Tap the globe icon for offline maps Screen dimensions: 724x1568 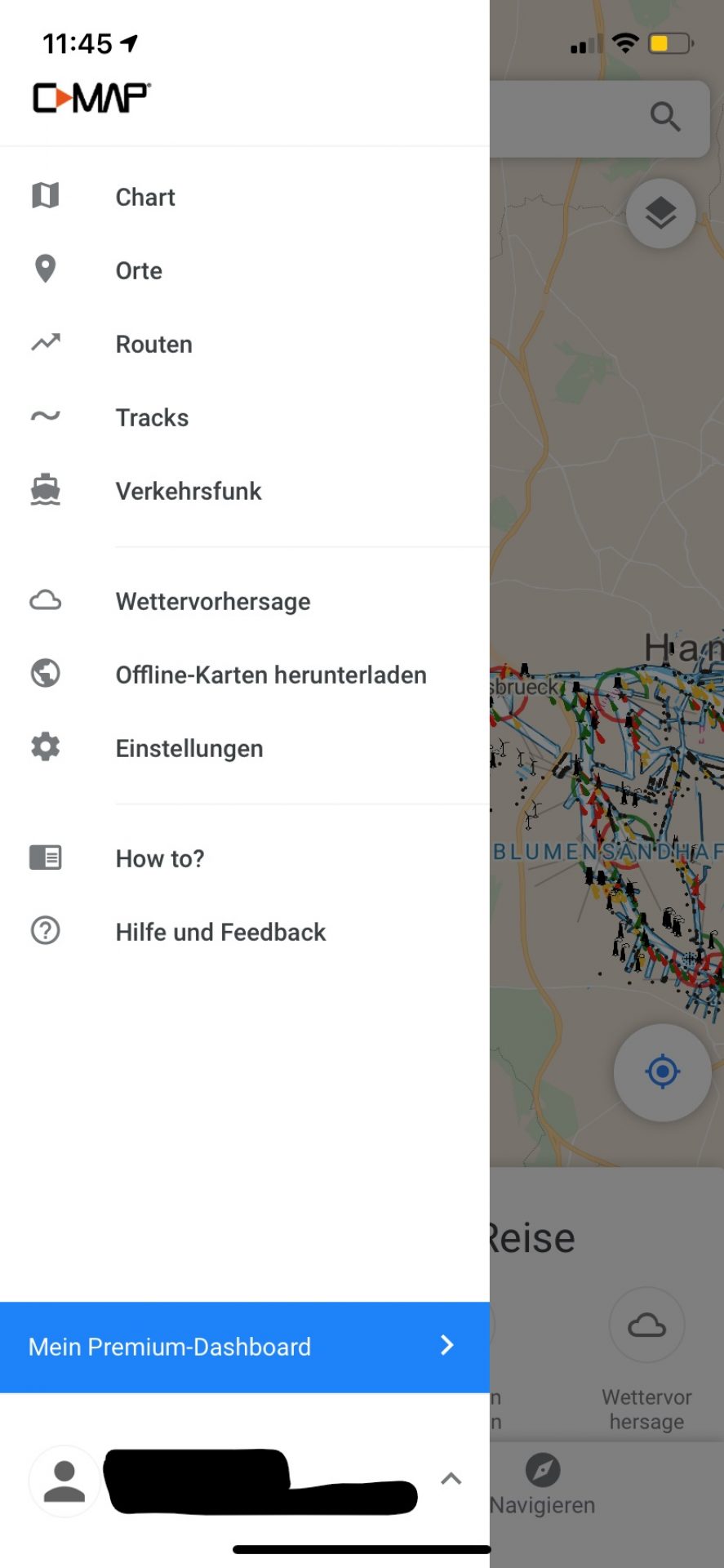45,674
